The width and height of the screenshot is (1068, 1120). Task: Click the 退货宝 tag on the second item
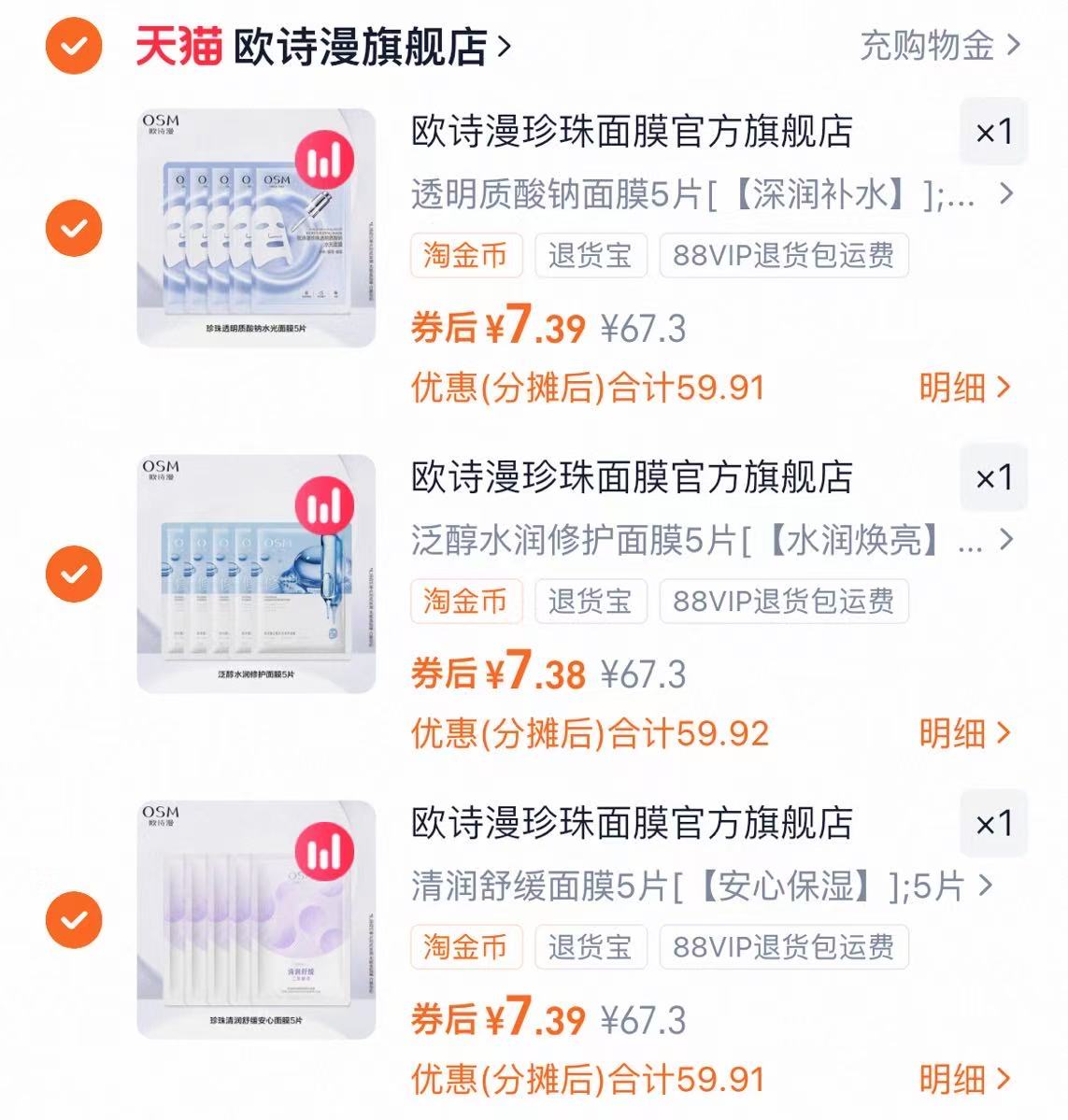[x=591, y=602]
